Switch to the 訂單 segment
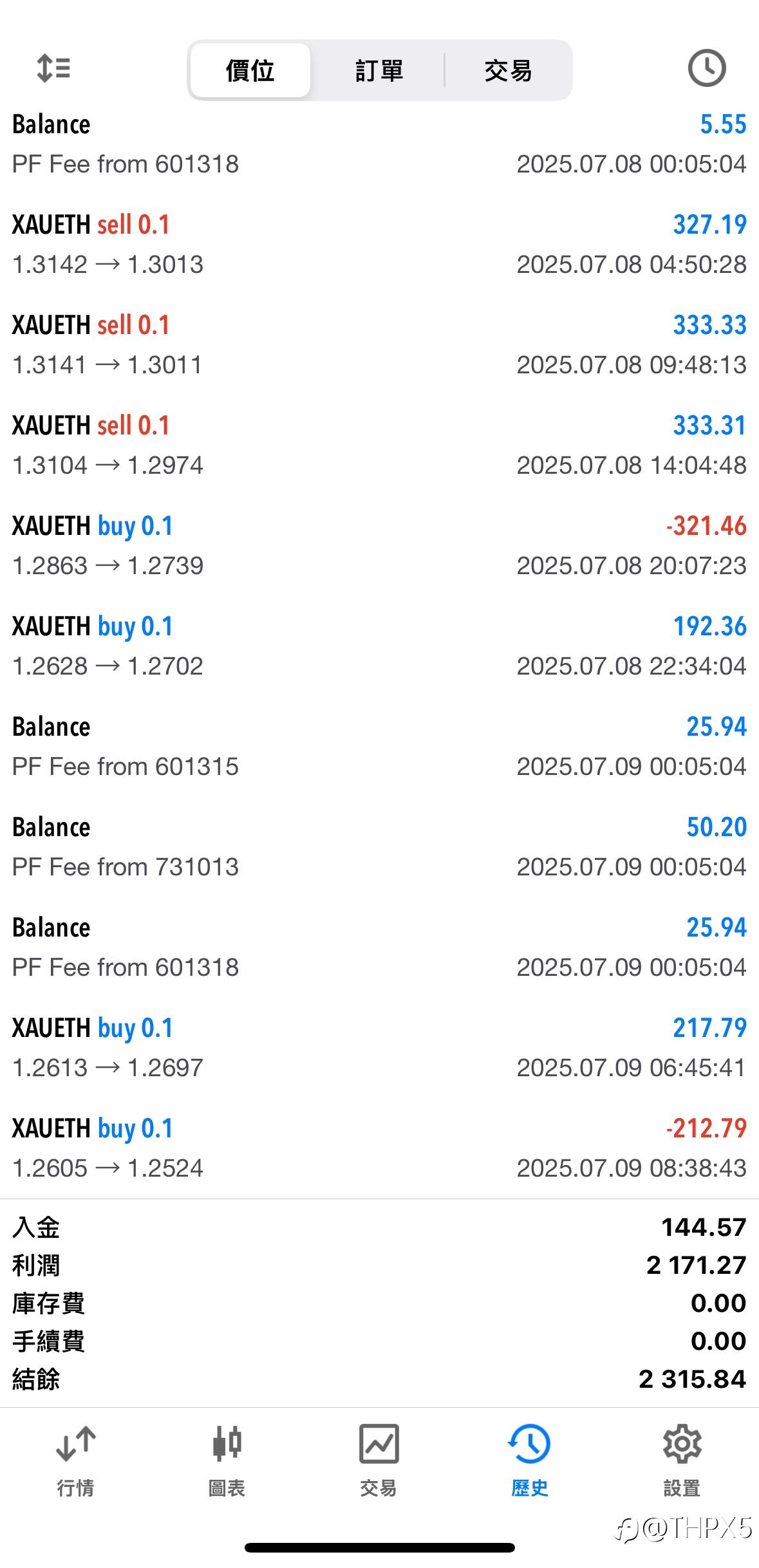The image size is (759, 1568). pyautogui.click(x=379, y=70)
